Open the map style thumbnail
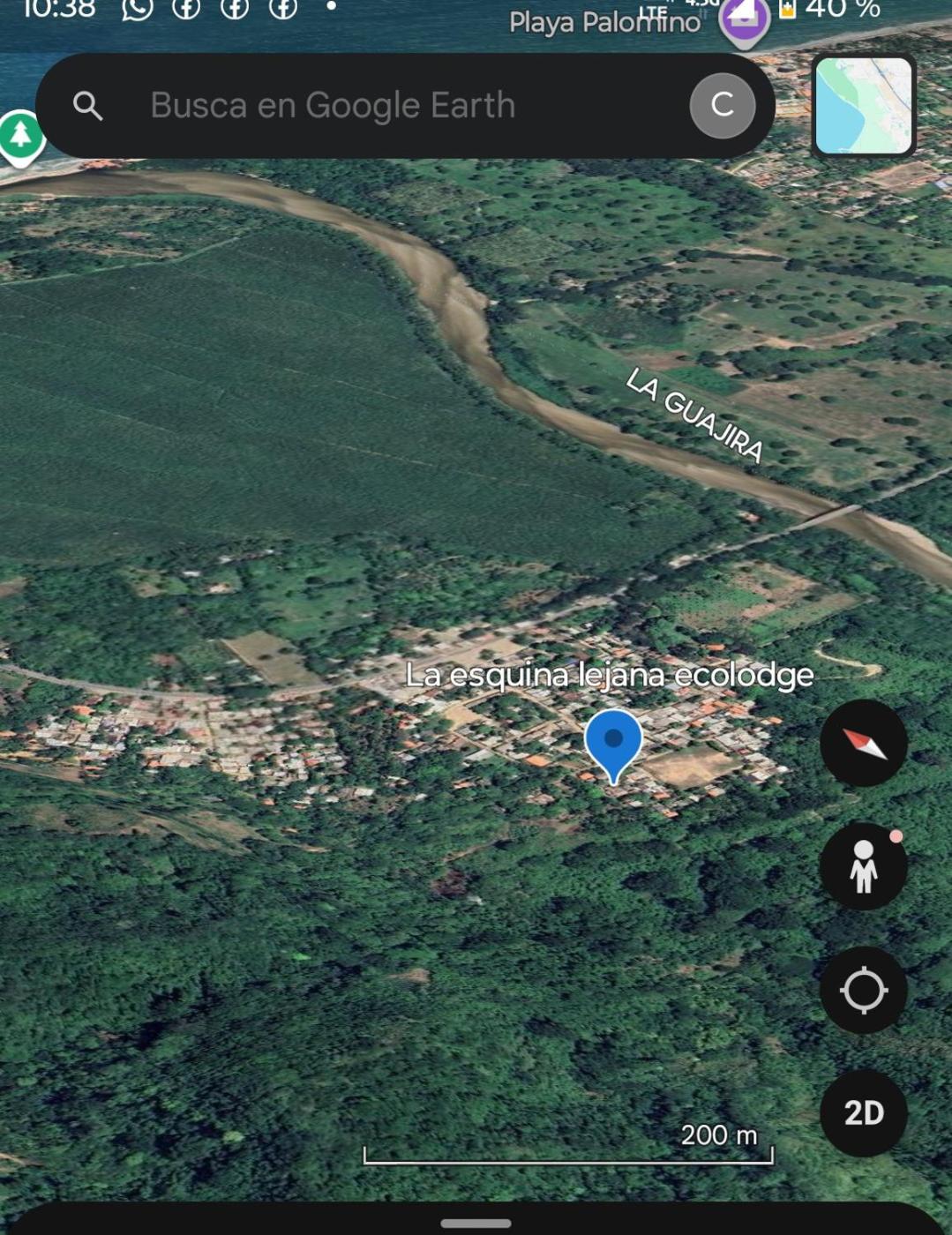Screen dimensions: 952x1235 click(x=863, y=106)
